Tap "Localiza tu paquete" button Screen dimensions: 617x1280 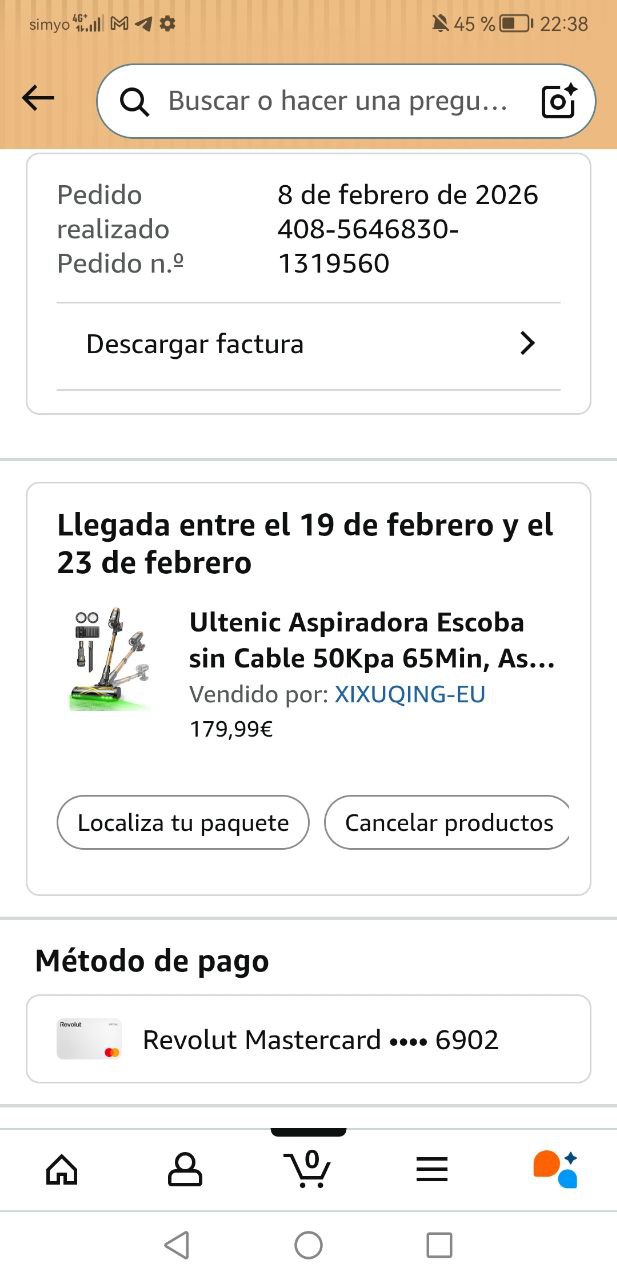click(183, 823)
